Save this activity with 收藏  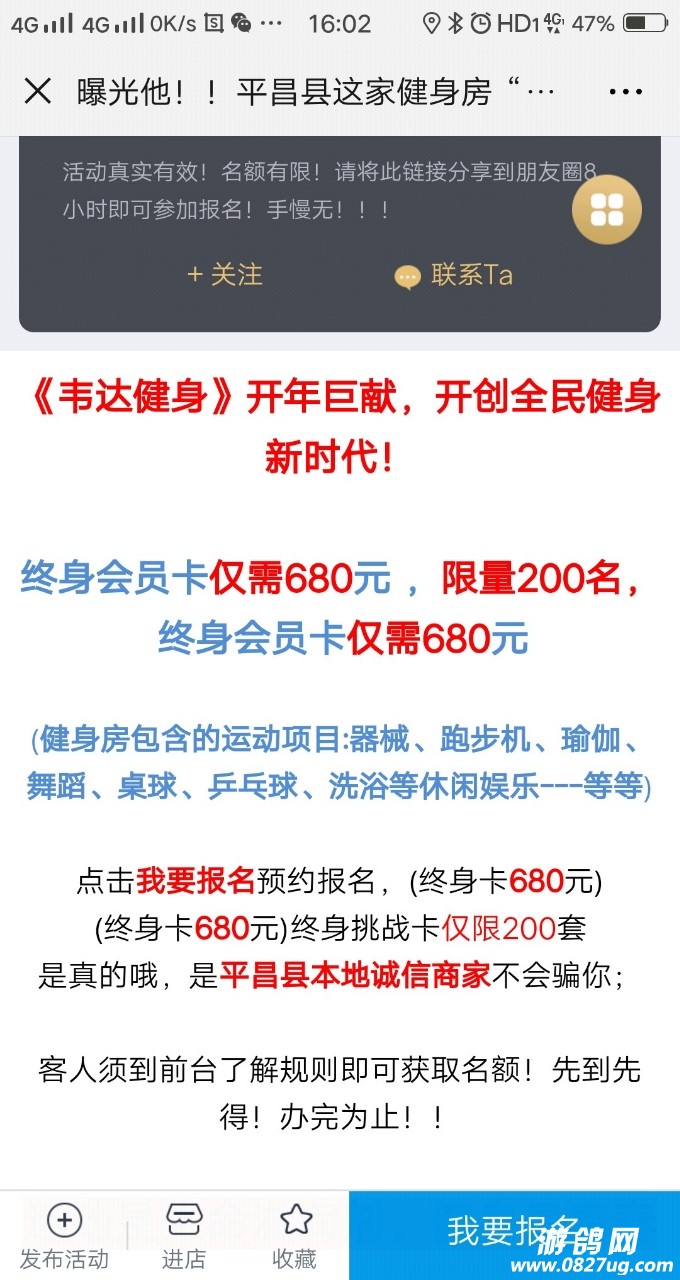coord(295,1237)
